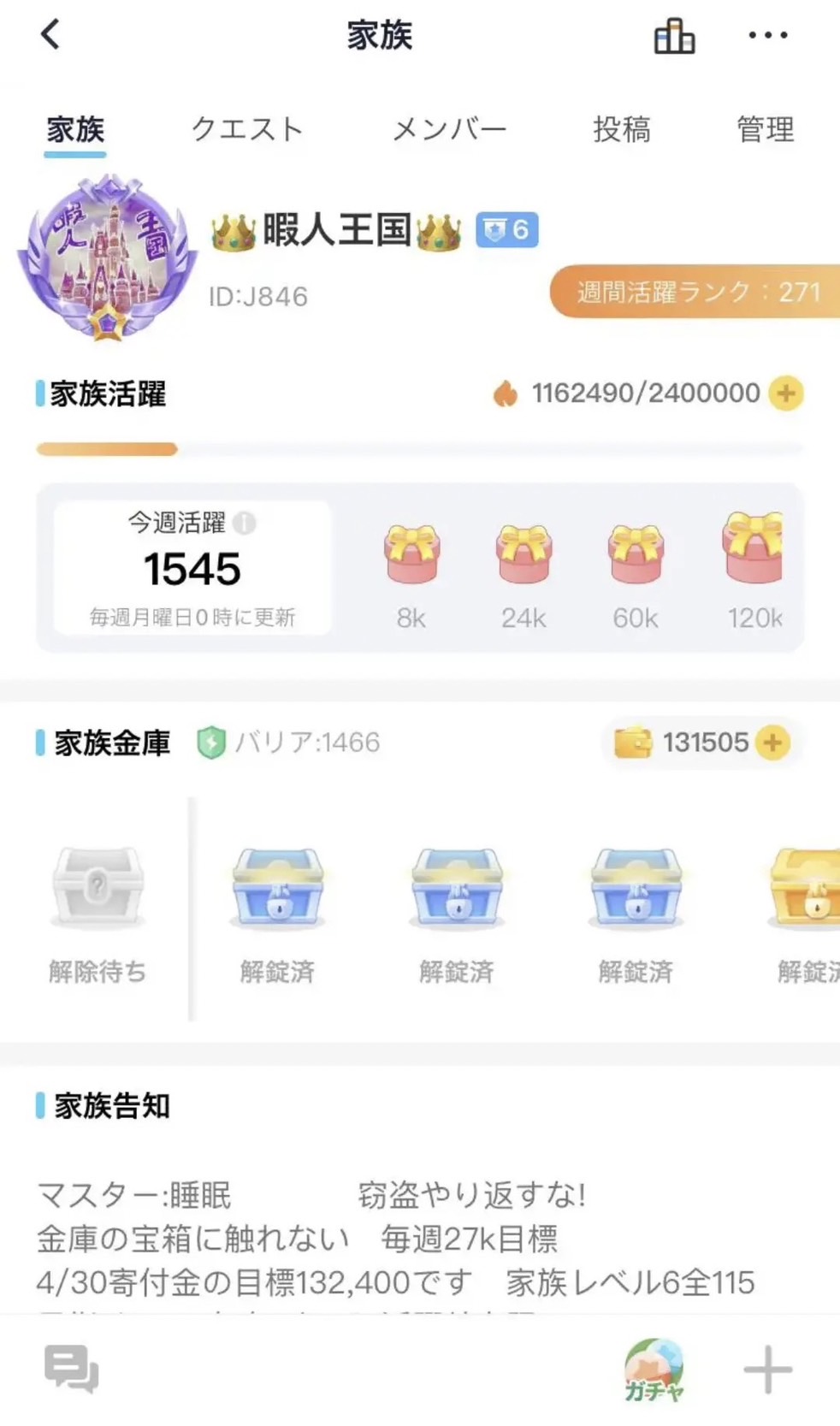Viewport: 840px width, 1426px height.
Task: Switch to the クエスト tab
Action: 246,129
